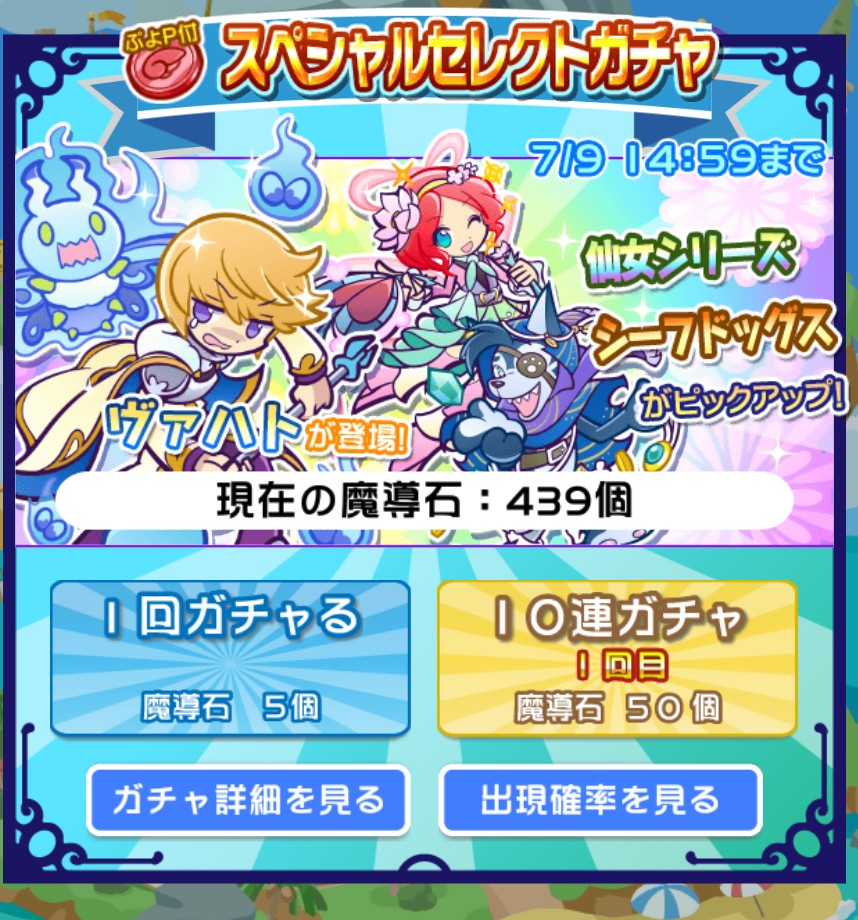Open ガチャ詳細を見る details
Screen dimensions: 858x920
coord(248,800)
